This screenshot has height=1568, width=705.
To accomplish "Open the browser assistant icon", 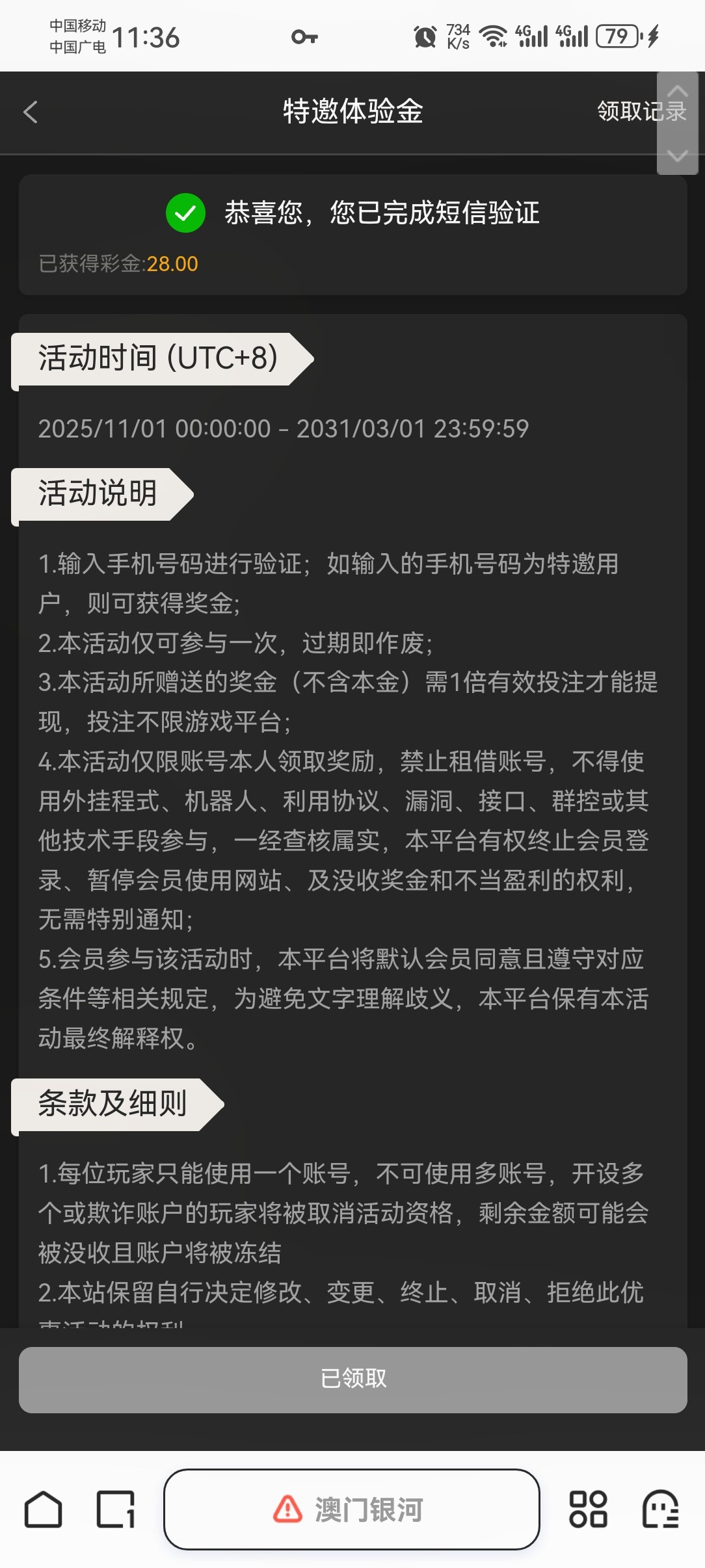I will pyautogui.click(x=661, y=1509).
